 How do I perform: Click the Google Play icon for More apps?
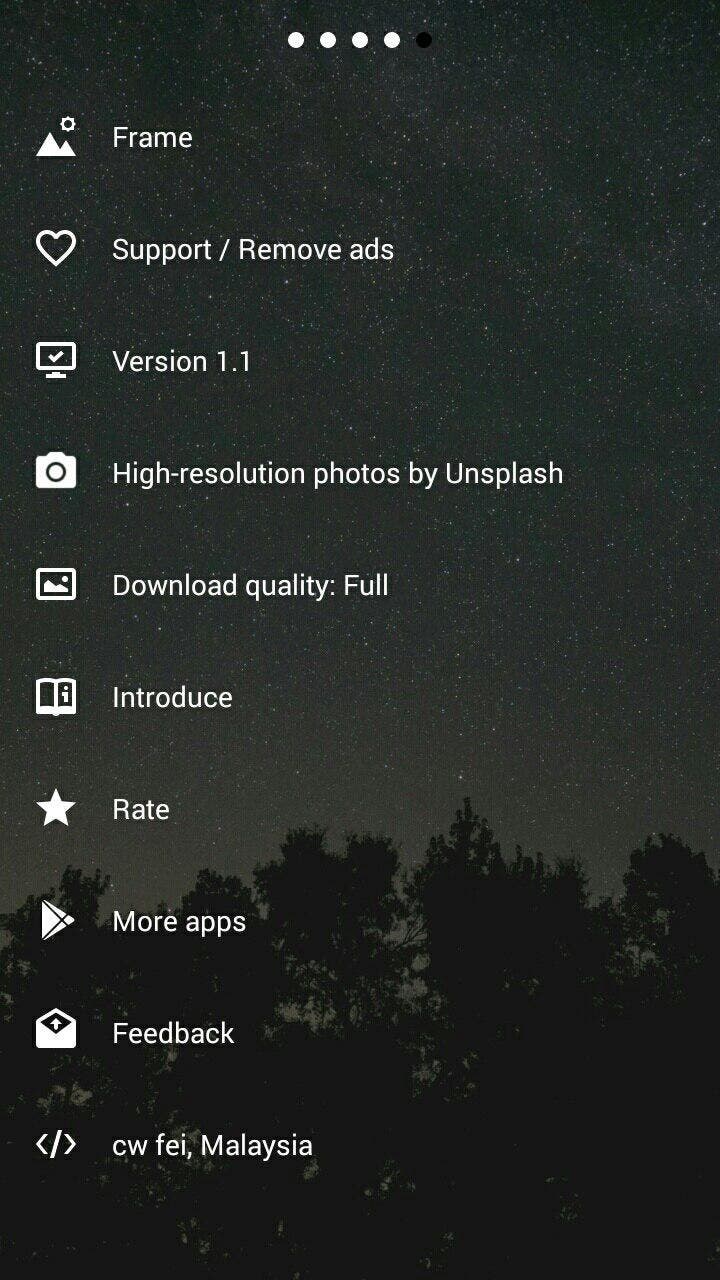tap(56, 920)
